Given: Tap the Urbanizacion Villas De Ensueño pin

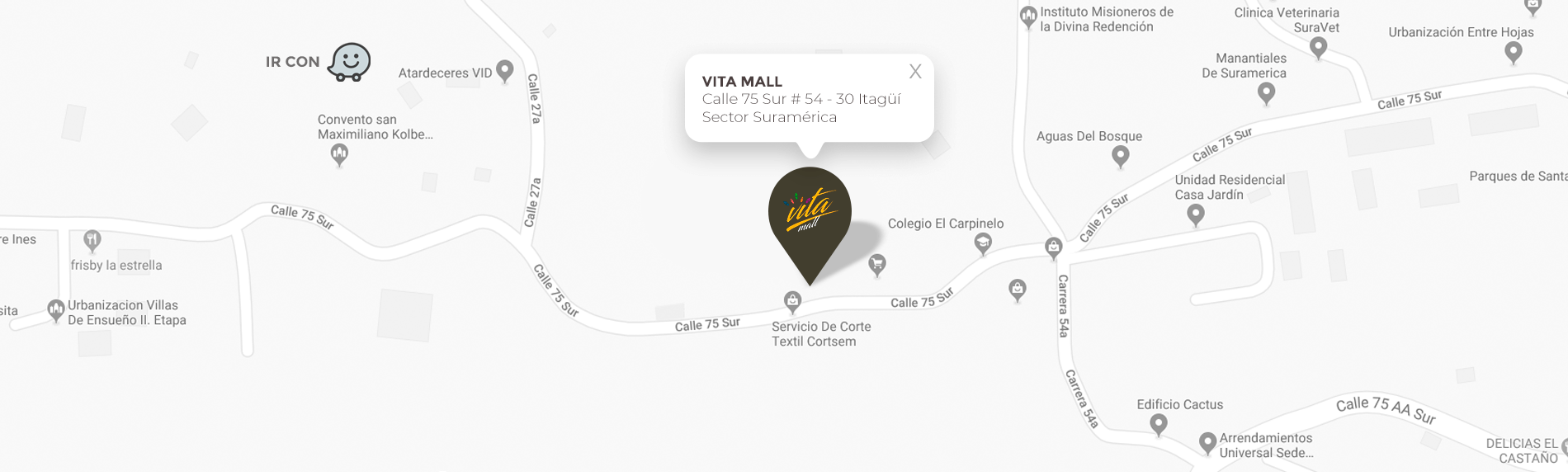Looking at the screenshot, I should (56, 310).
